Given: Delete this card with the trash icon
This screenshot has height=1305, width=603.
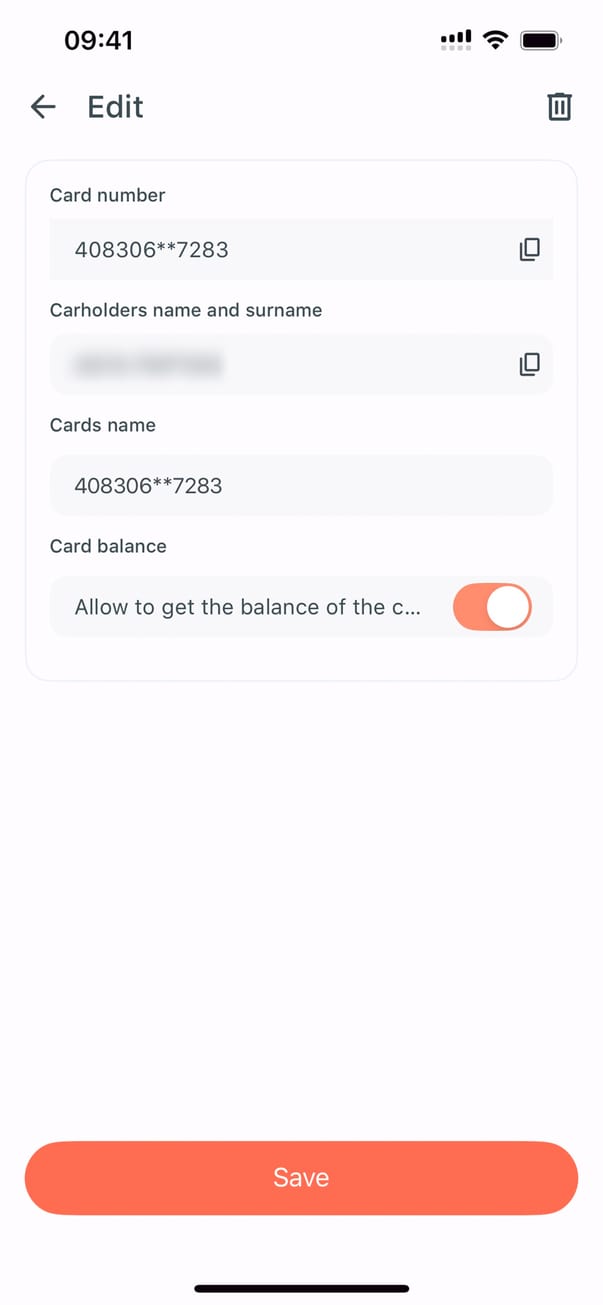Looking at the screenshot, I should tap(559, 106).
